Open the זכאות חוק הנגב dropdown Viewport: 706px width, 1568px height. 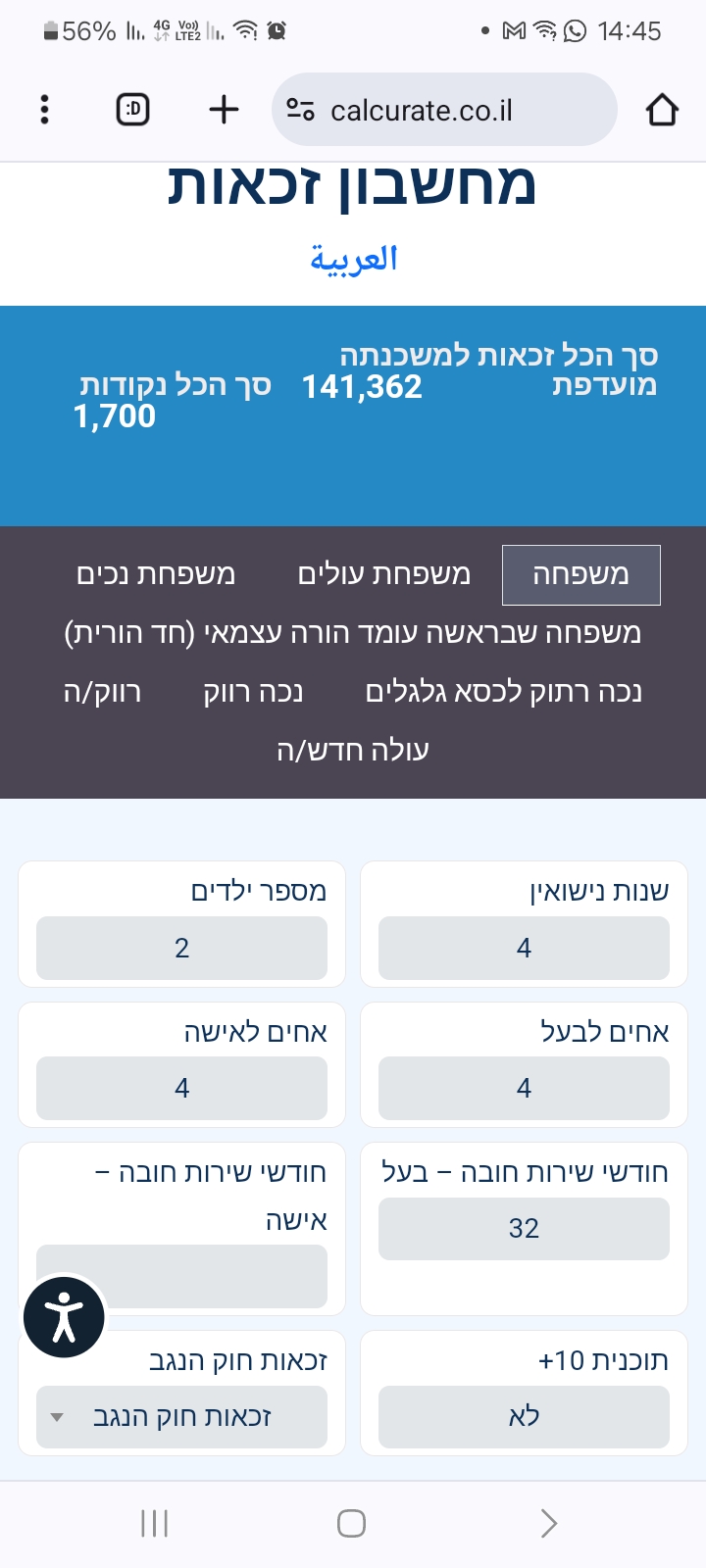point(181,1417)
